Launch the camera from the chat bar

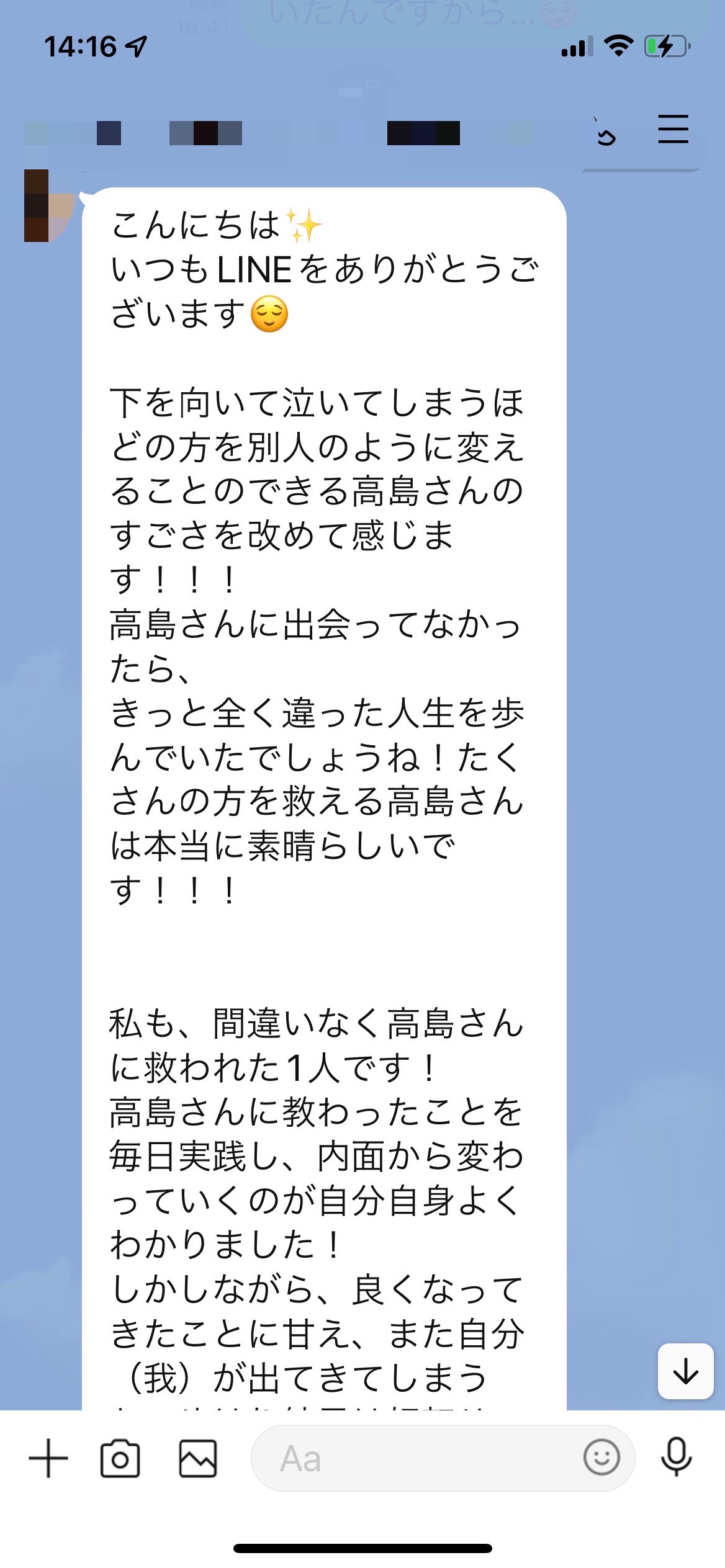(120, 1458)
